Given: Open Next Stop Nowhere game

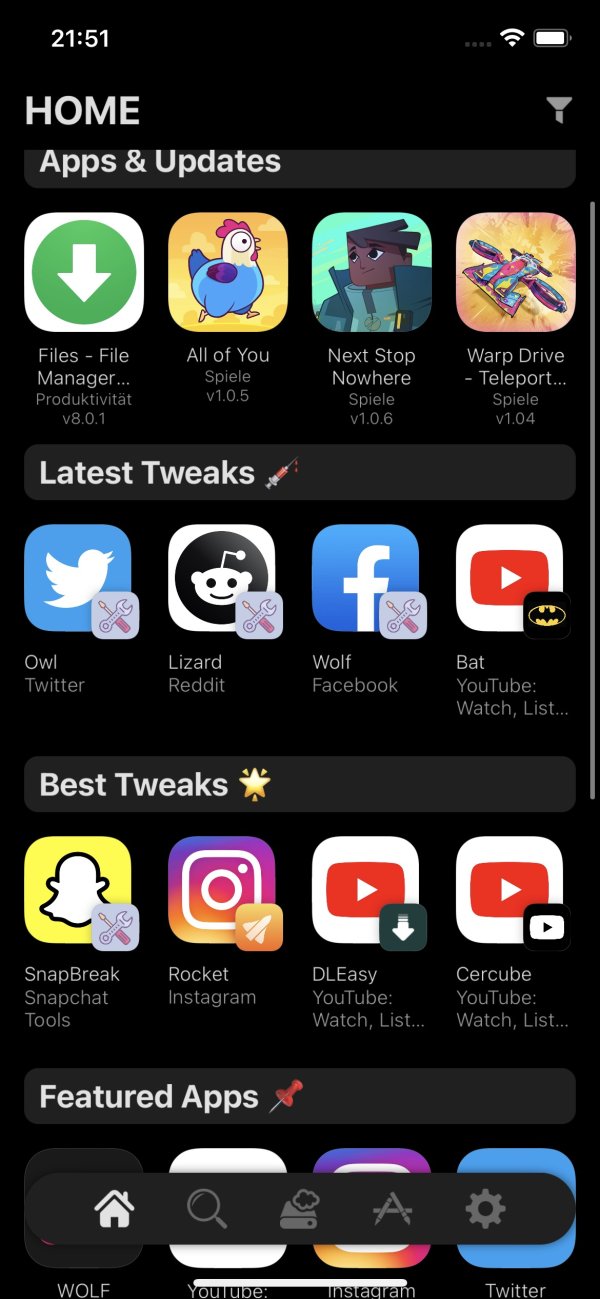Looking at the screenshot, I should pos(372,272).
